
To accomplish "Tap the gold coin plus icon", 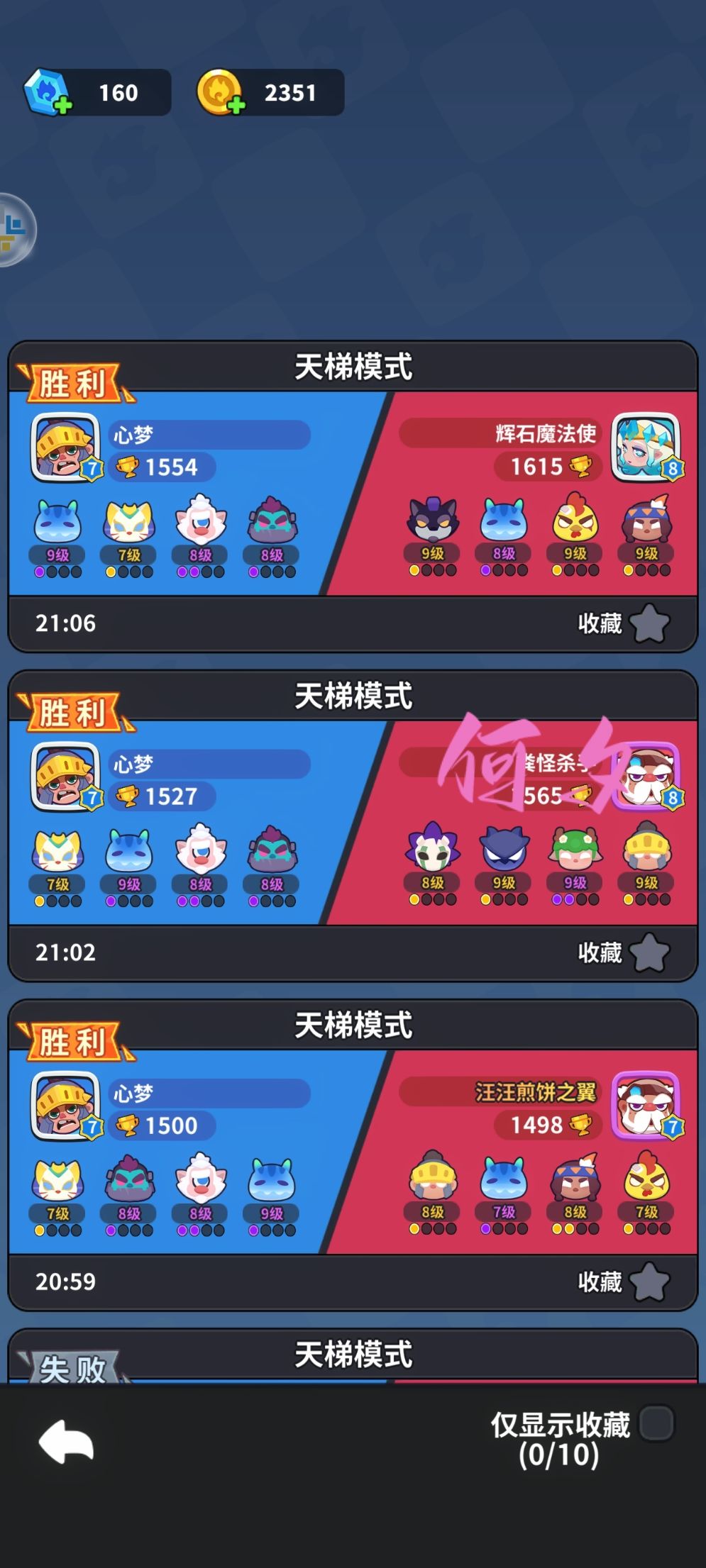I will 236,105.
